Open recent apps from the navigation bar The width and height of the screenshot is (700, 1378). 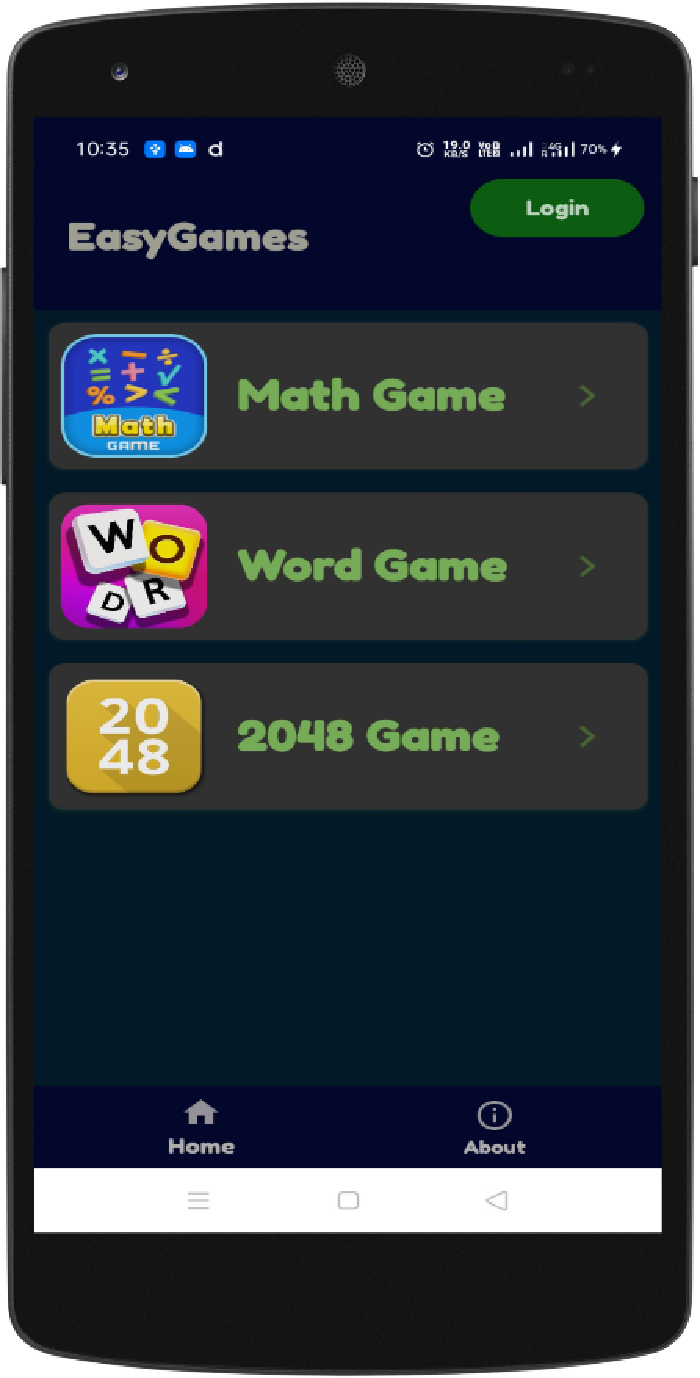[x=199, y=1200]
